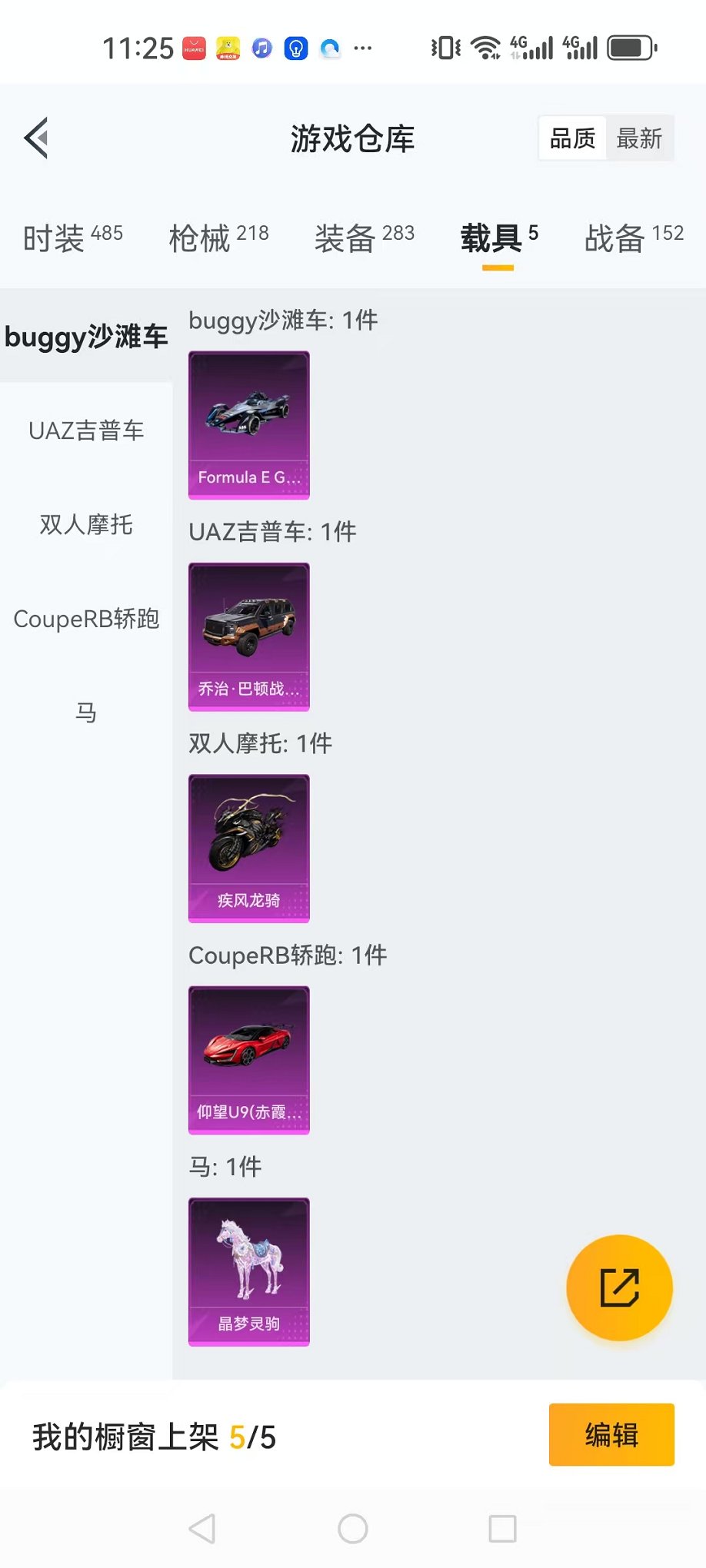Select 双人摩托 in the side list
Viewport: 706px width, 1568px height.
[86, 525]
